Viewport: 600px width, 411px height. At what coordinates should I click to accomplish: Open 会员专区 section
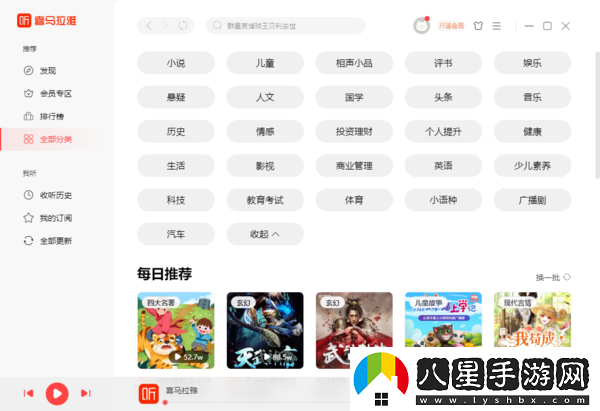54,93
